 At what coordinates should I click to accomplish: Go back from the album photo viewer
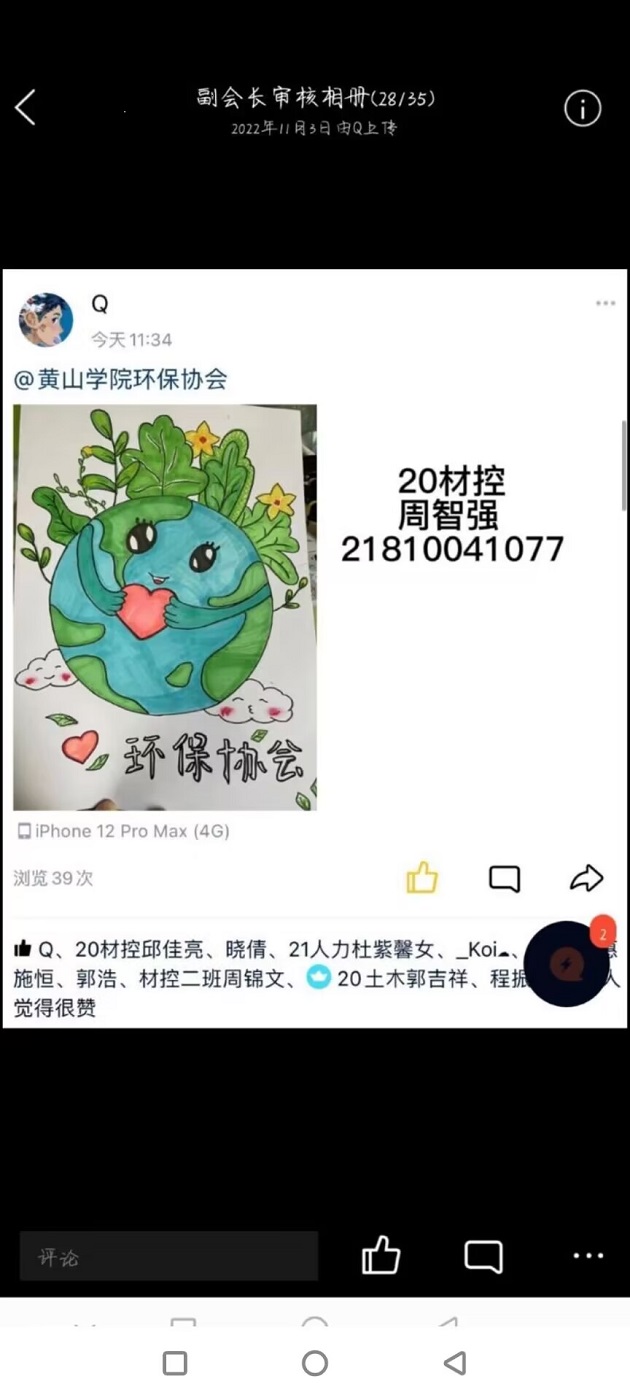click(x=26, y=107)
